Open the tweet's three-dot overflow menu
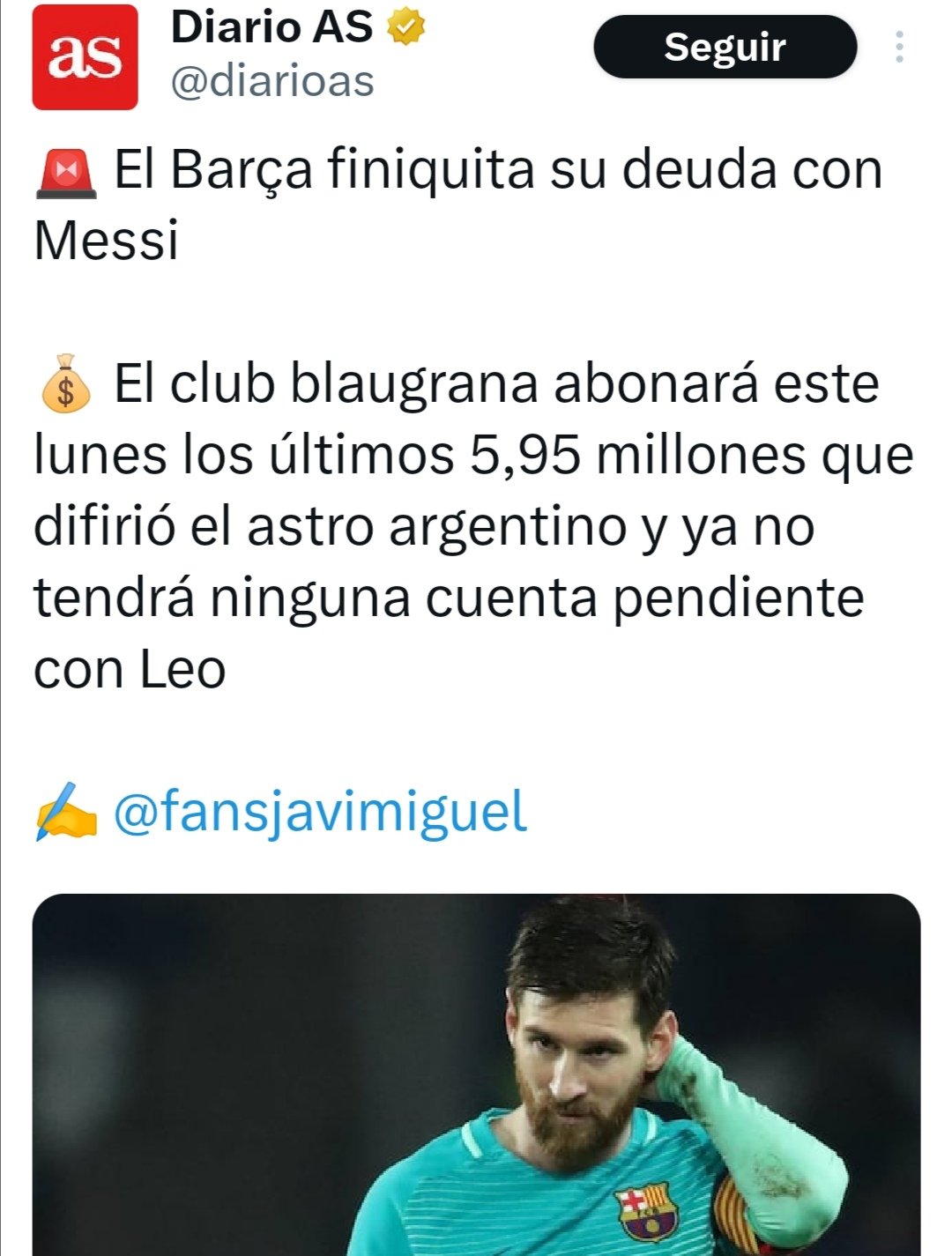The width and height of the screenshot is (952, 1256). (x=899, y=48)
